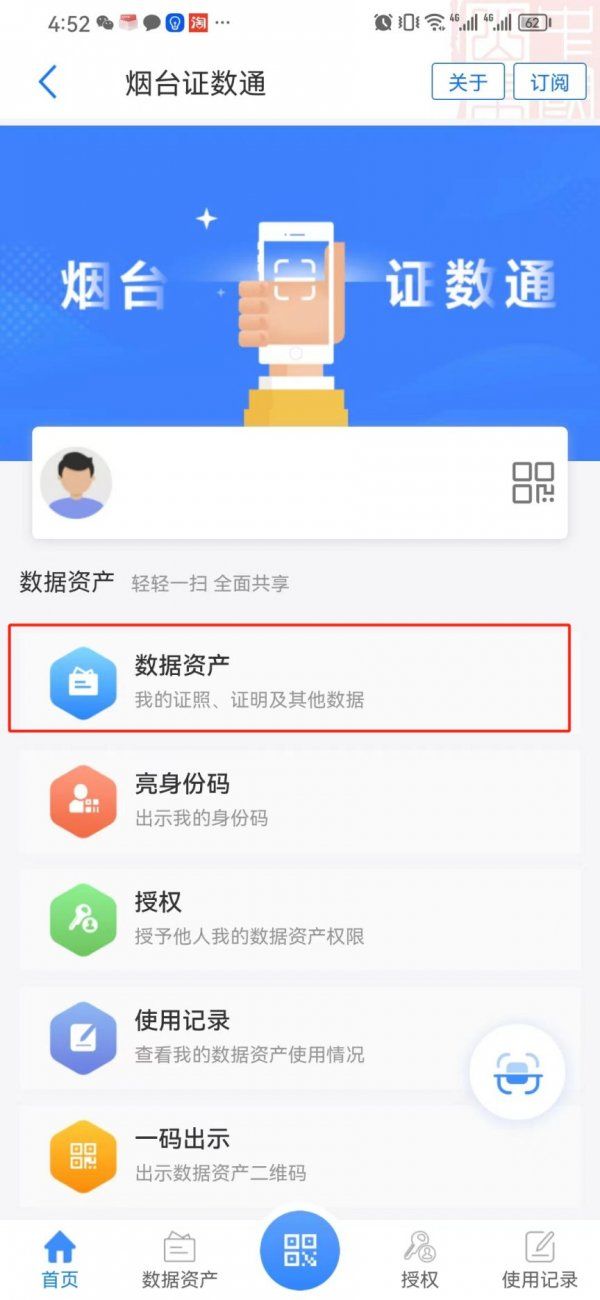Image resolution: width=600 pixels, height=1300 pixels.
Task: Switch to the 使用记录 bottom tab
Action: pyautogui.click(x=540, y=1258)
